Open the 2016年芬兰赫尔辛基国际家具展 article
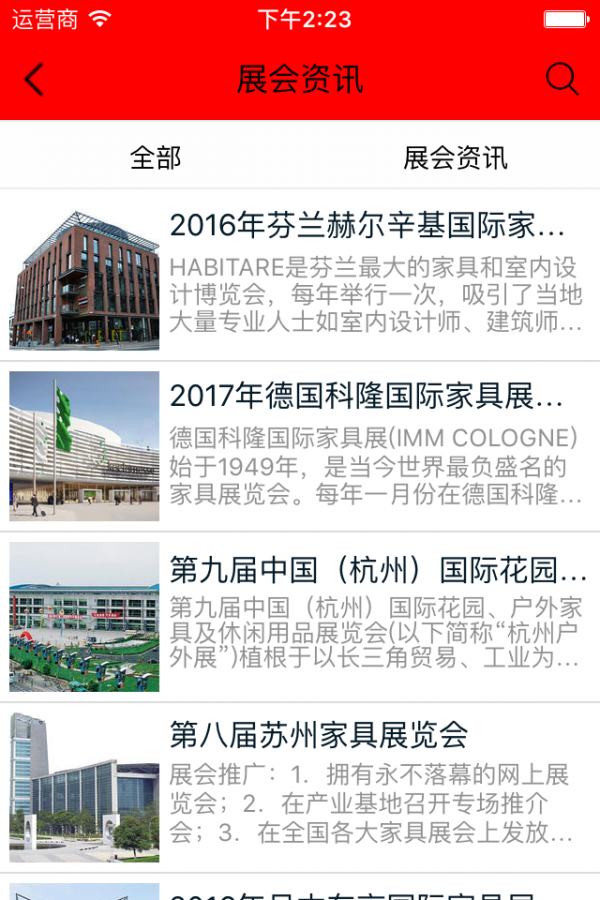This screenshot has width=600, height=900. tap(367, 225)
